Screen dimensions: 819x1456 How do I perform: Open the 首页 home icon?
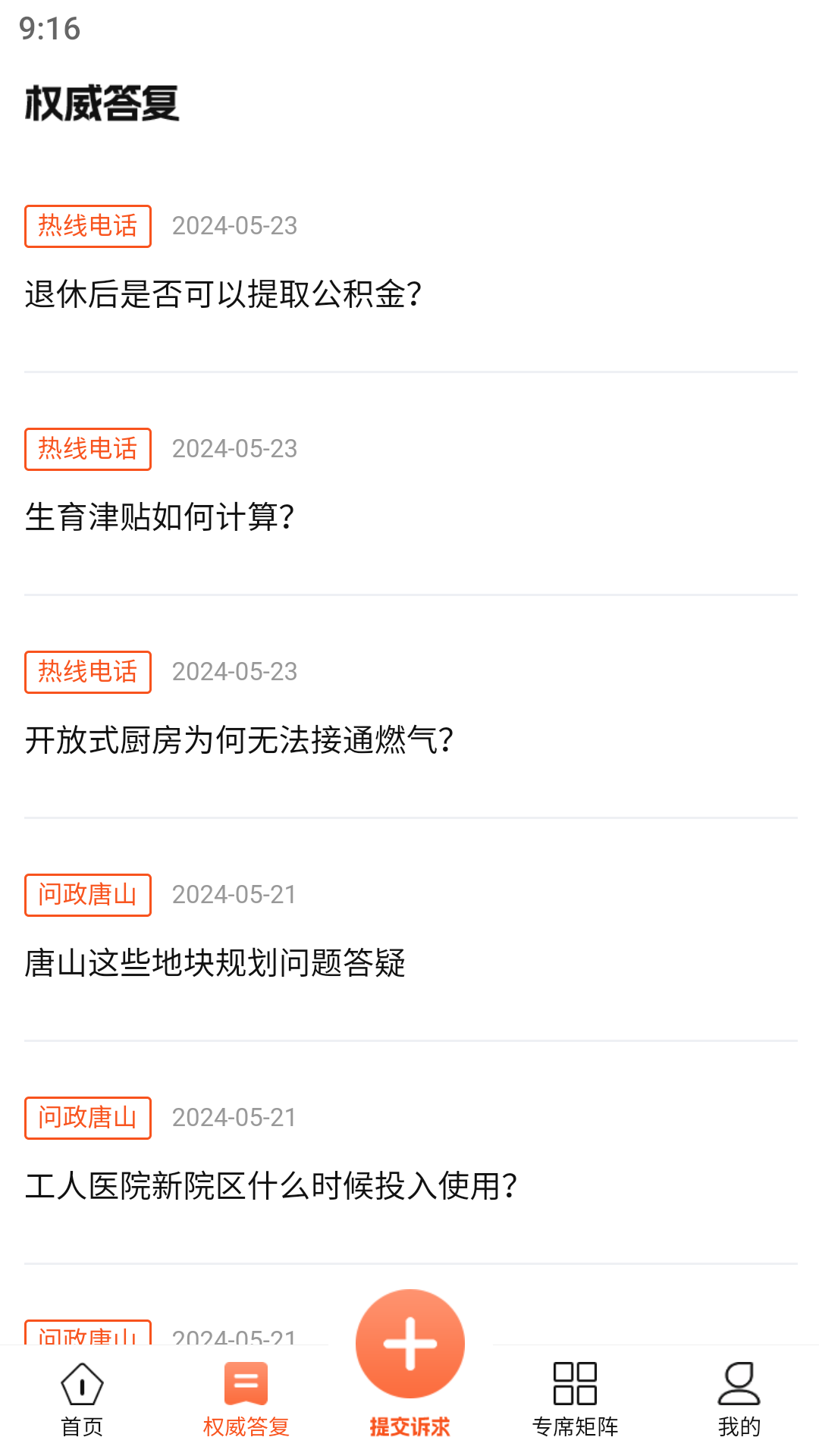click(81, 1383)
